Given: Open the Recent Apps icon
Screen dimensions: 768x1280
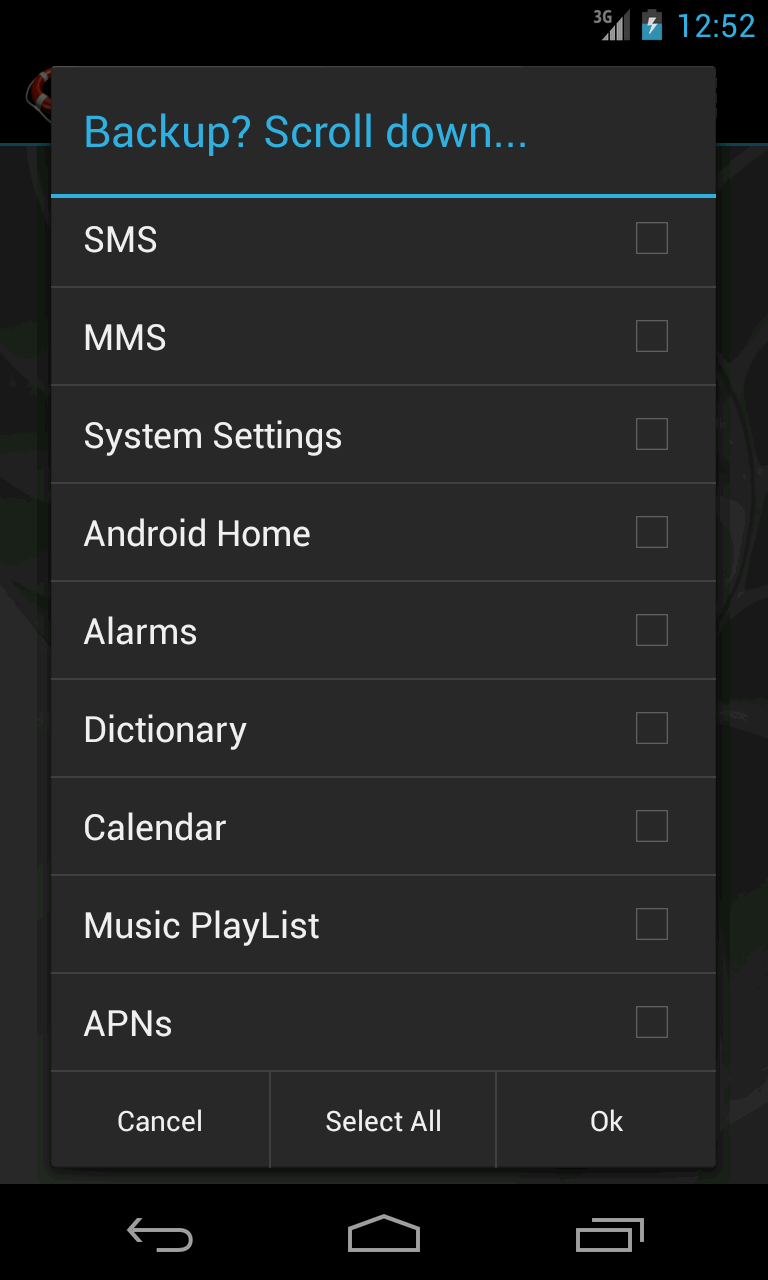Looking at the screenshot, I should pyautogui.click(x=609, y=1236).
